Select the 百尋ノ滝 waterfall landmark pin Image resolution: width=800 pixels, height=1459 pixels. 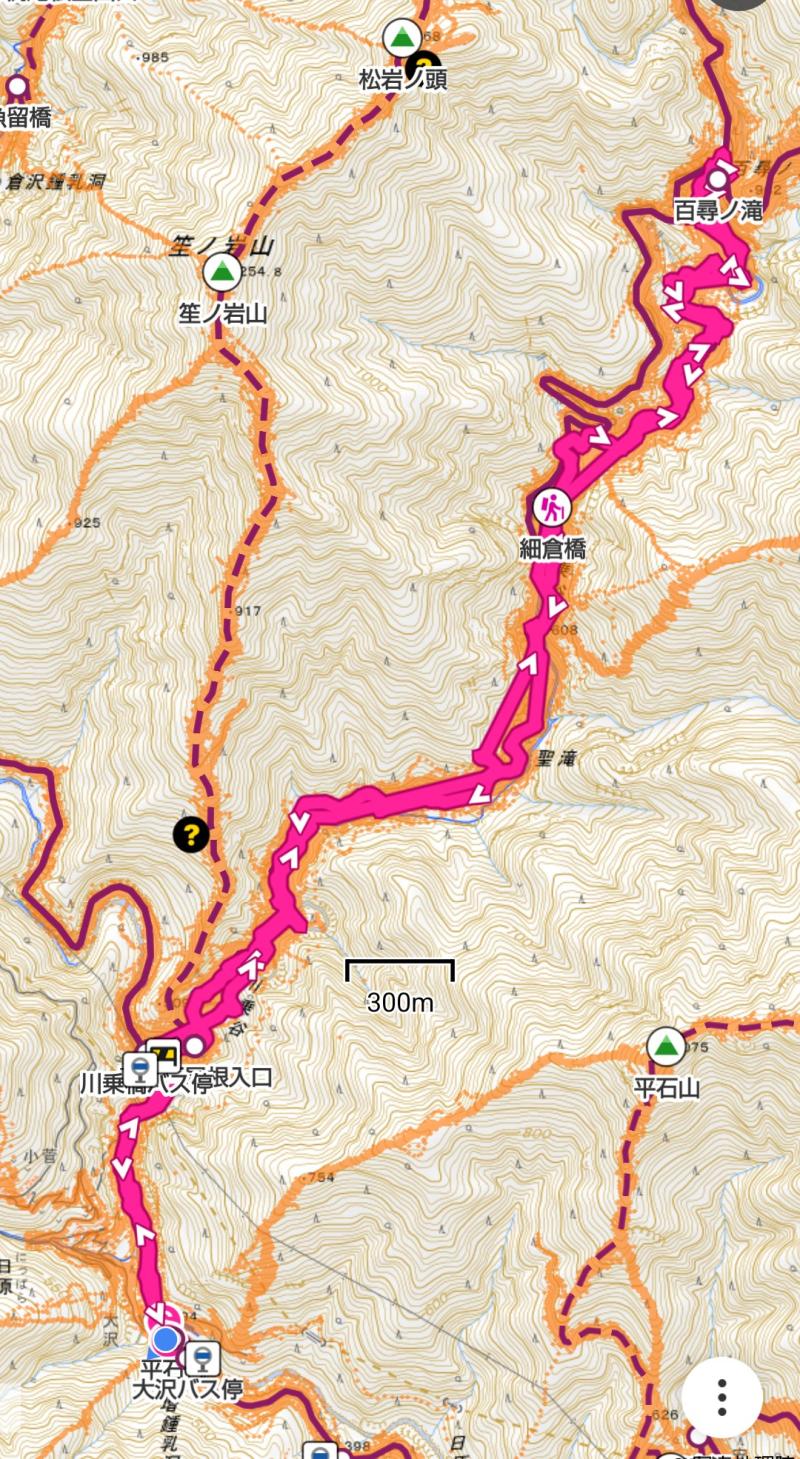(717, 179)
